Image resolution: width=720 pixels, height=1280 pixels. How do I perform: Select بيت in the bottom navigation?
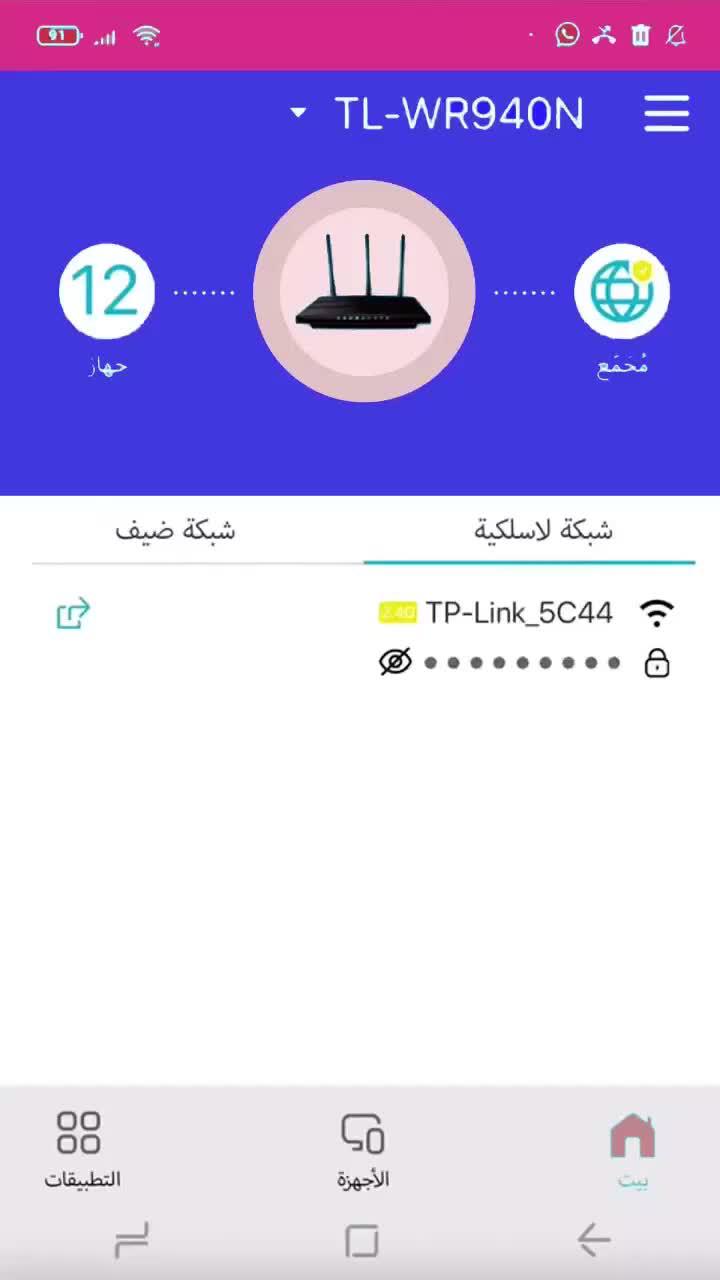click(632, 1145)
